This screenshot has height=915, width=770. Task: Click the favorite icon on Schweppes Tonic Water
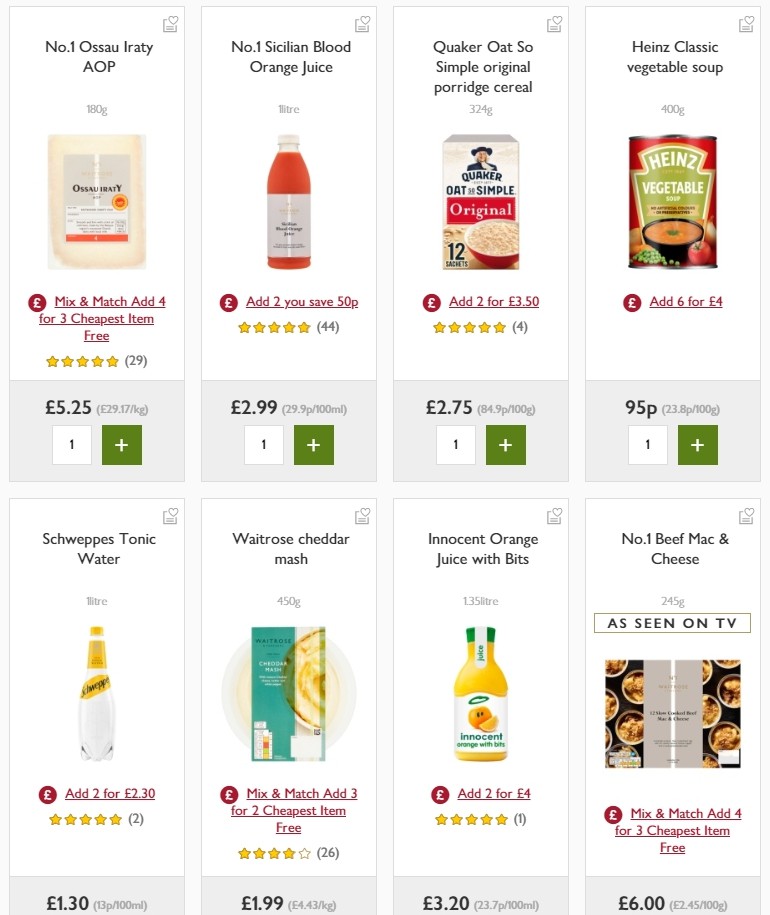pos(170,514)
